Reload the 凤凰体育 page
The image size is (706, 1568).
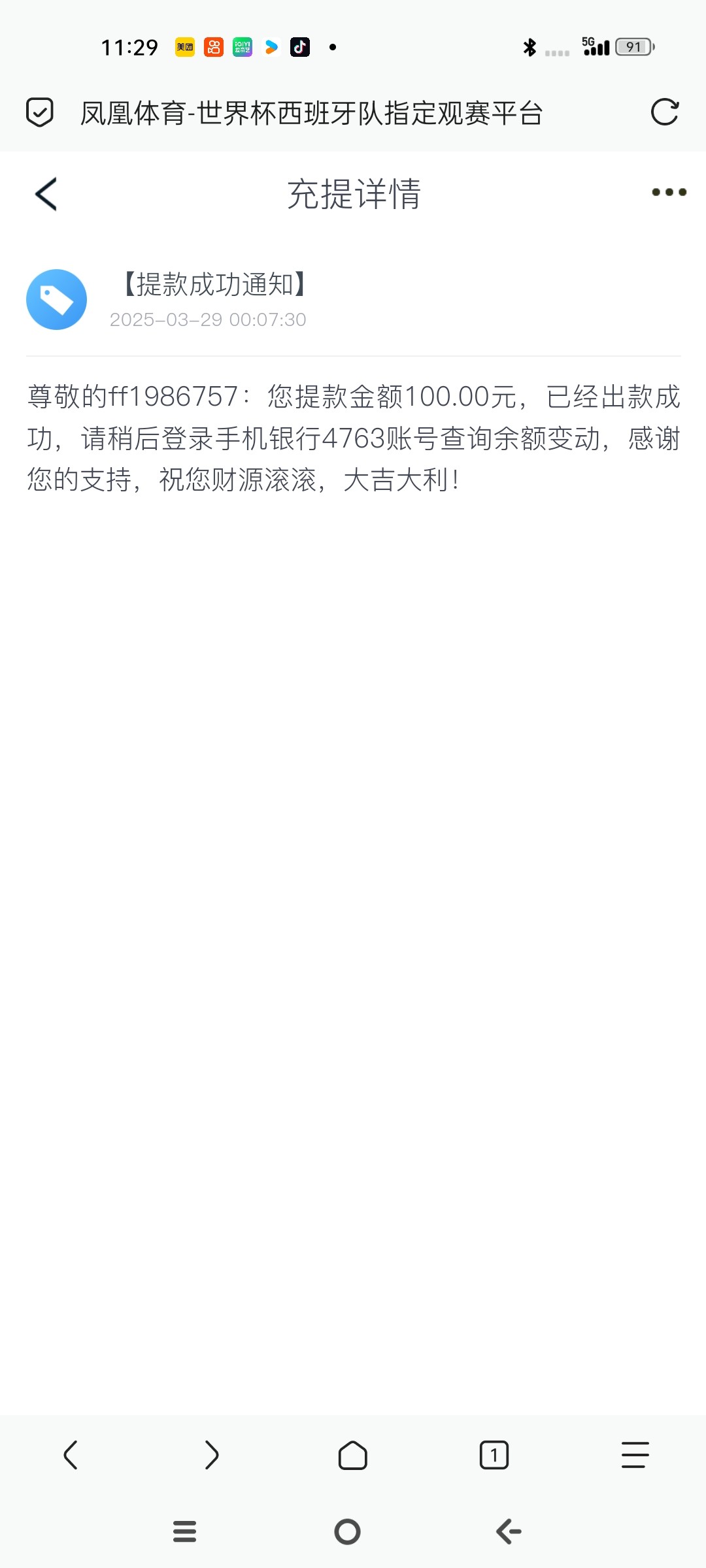pos(664,112)
